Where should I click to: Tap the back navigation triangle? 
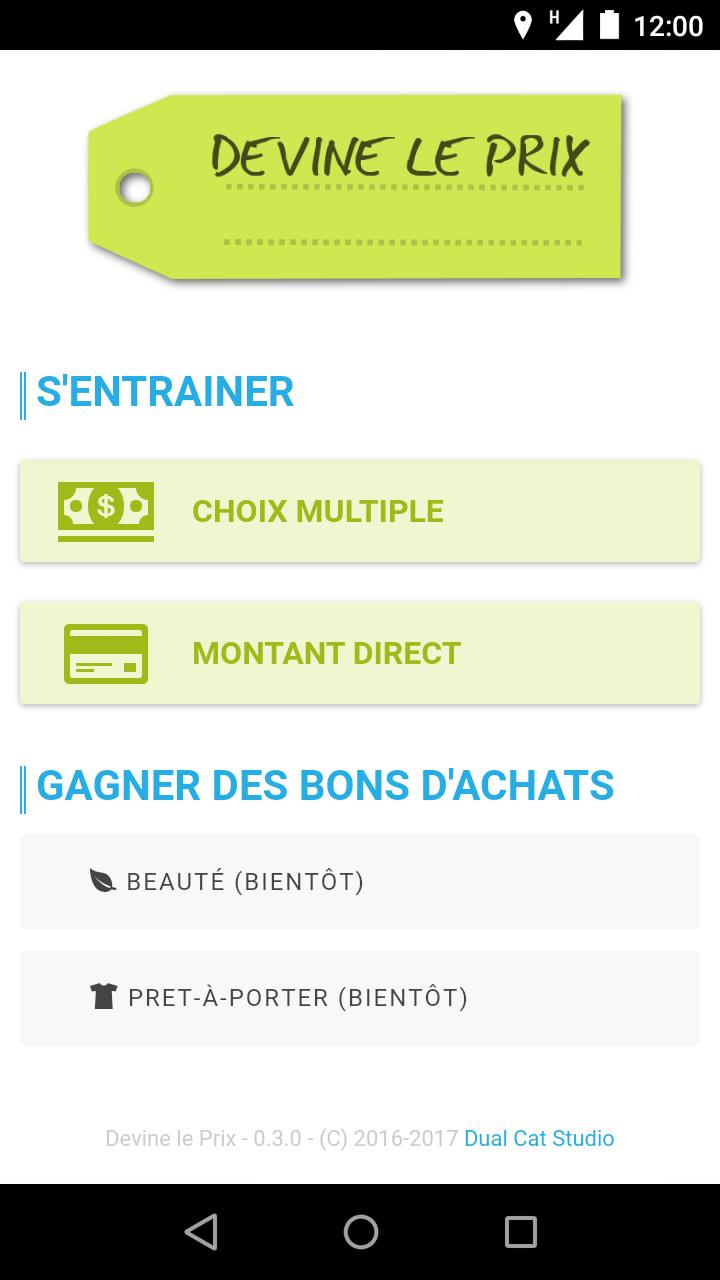pyautogui.click(x=200, y=1232)
